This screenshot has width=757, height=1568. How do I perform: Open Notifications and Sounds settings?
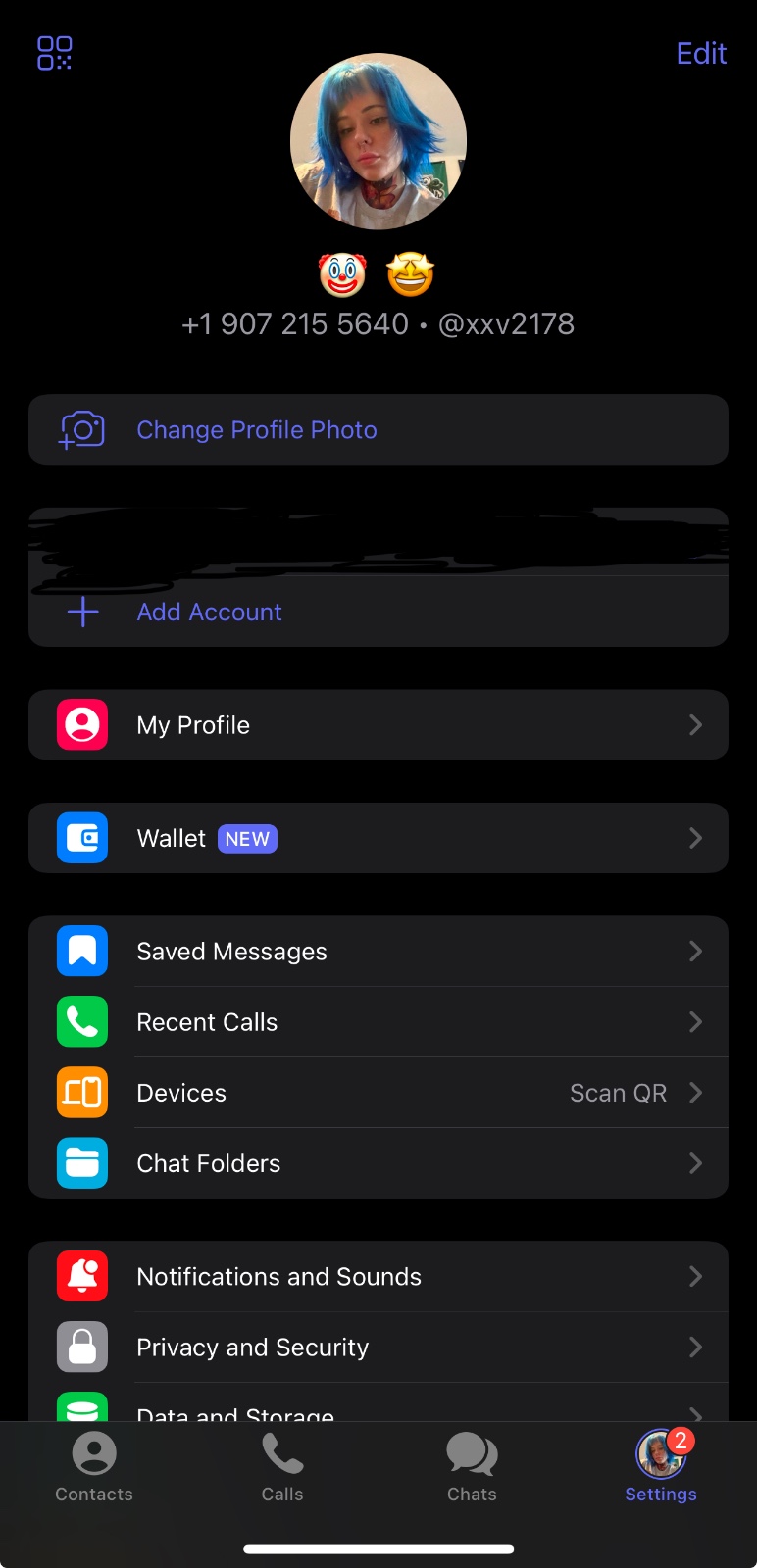tap(378, 1277)
